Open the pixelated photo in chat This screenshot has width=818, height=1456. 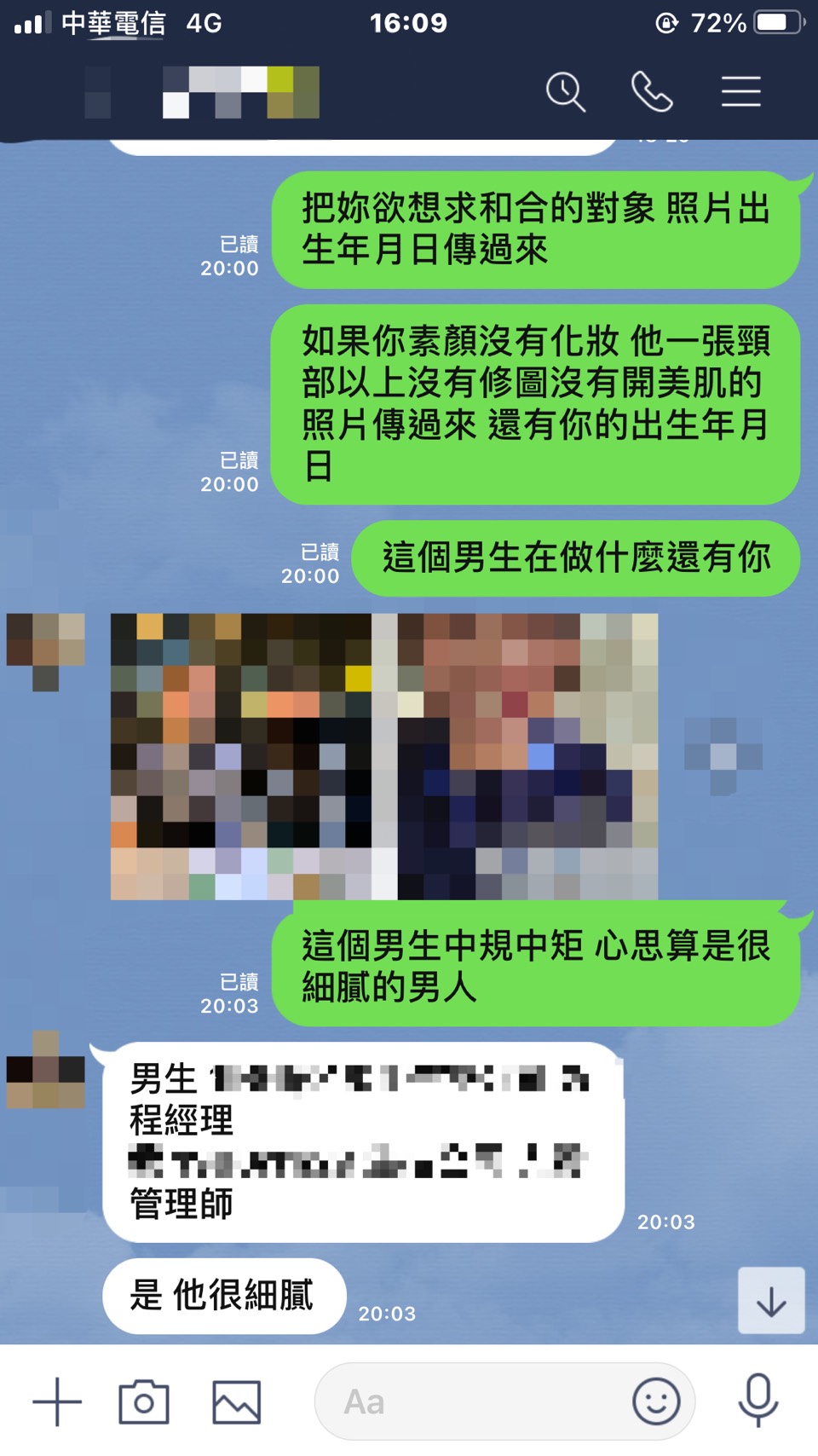click(383, 756)
